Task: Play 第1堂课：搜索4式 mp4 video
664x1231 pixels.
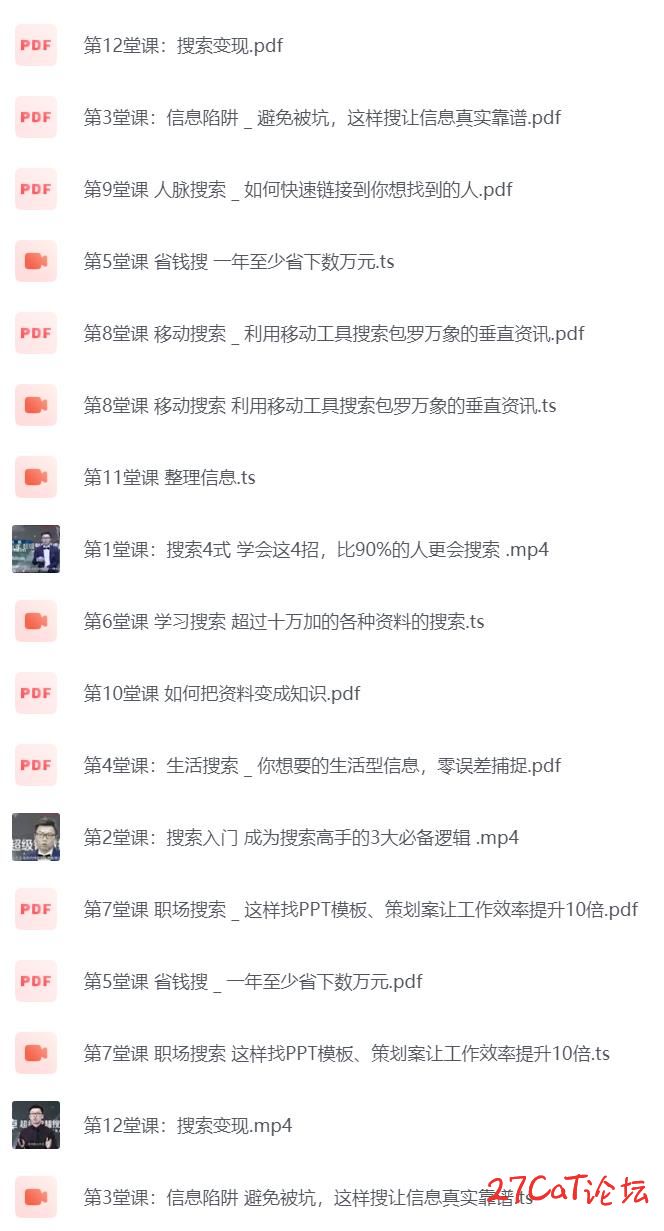Action: click(316, 550)
